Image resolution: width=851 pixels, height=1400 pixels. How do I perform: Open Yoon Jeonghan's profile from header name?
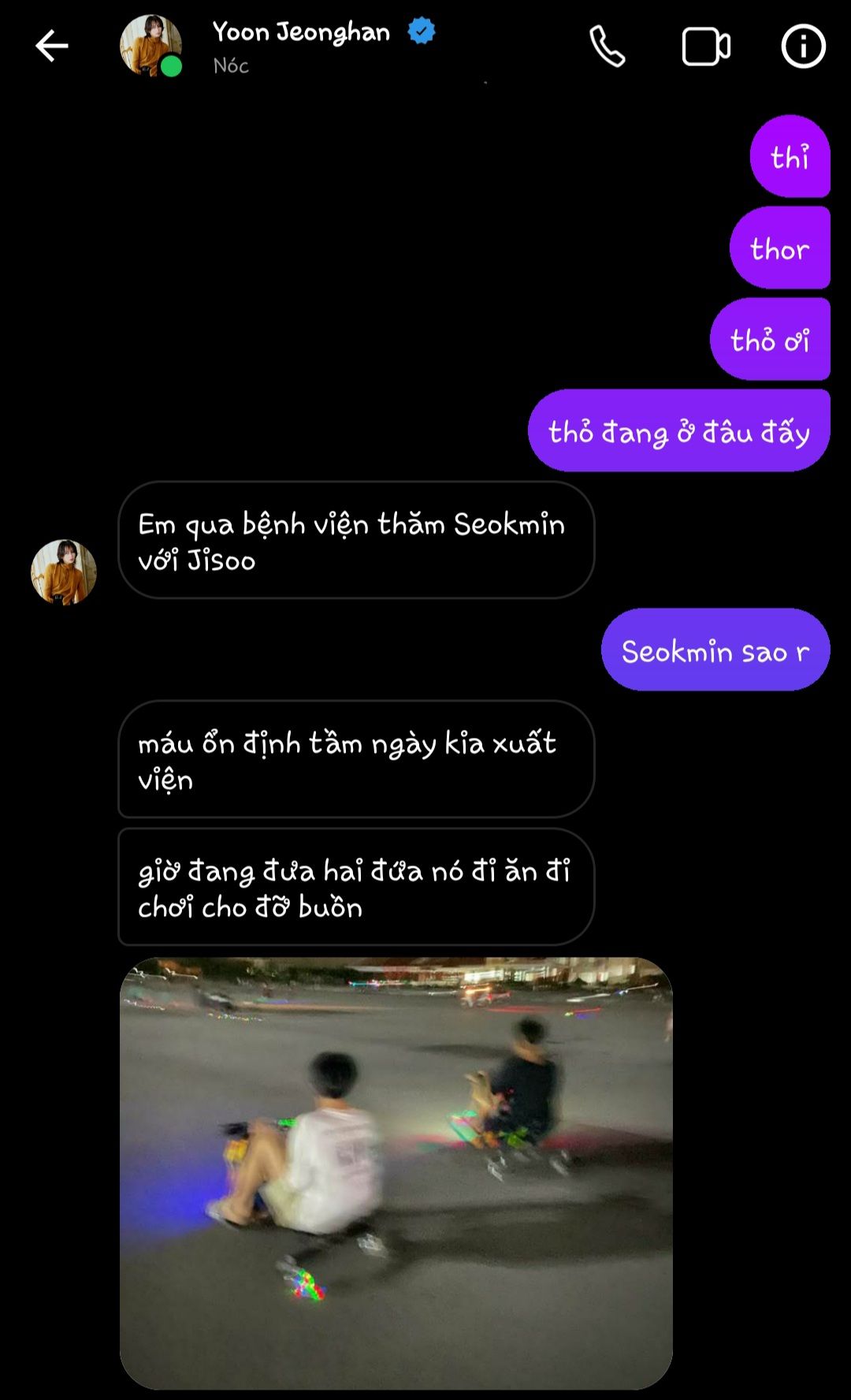tap(301, 32)
